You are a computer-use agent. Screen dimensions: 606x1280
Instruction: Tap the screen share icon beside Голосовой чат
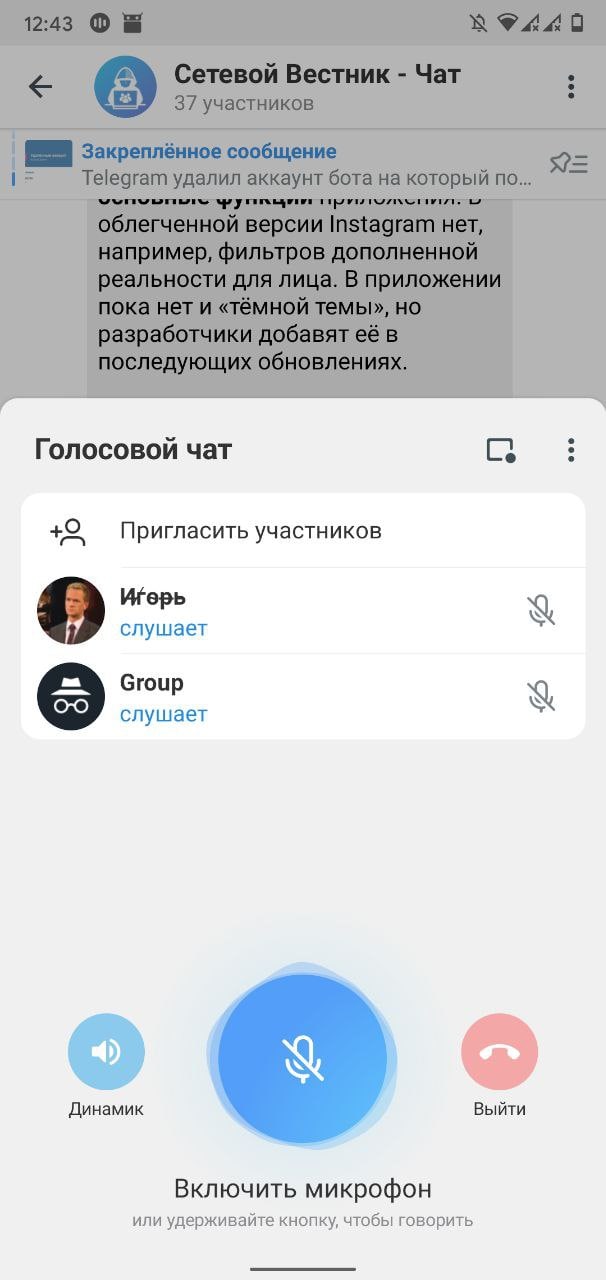pyautogui.click(x=500, y=450)
